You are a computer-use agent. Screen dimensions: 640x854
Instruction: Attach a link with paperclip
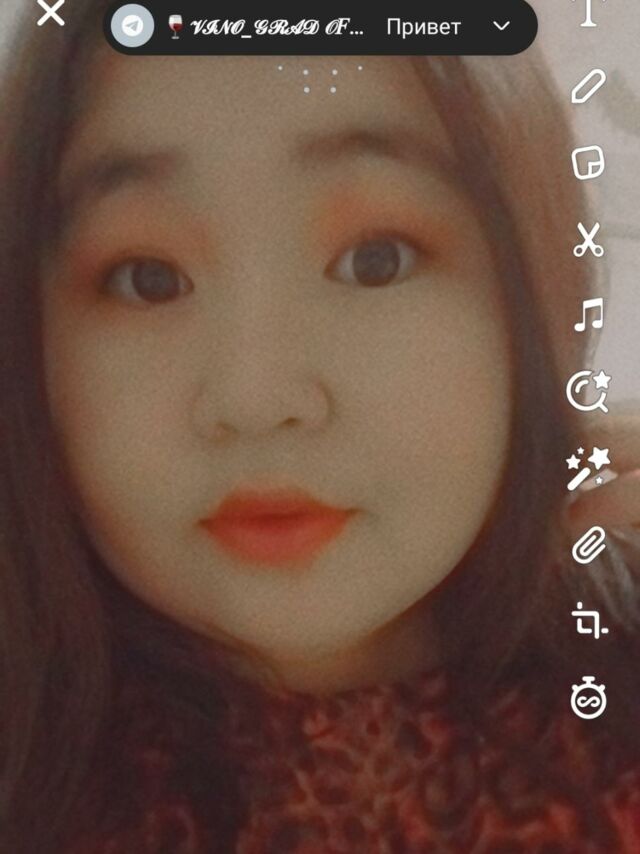click(x=588, y=545)
